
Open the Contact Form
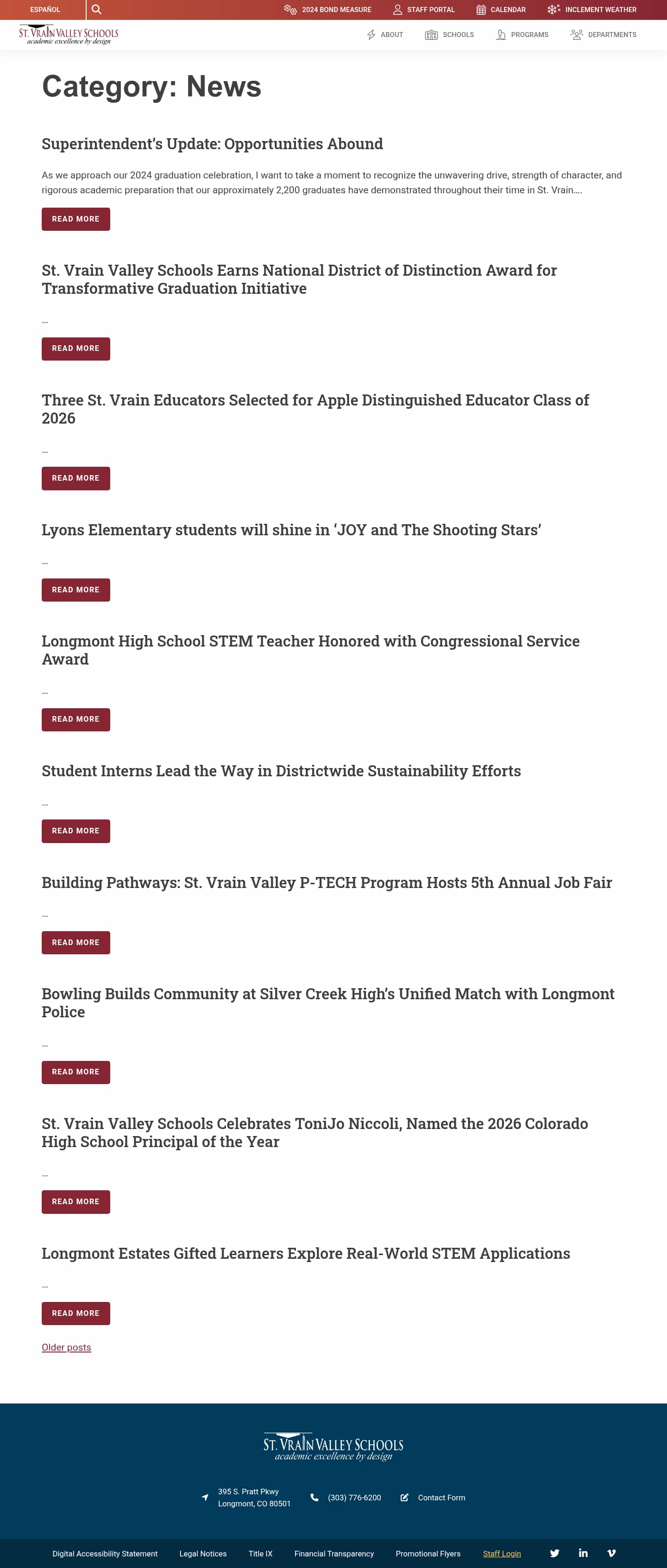pos(440,1498)
